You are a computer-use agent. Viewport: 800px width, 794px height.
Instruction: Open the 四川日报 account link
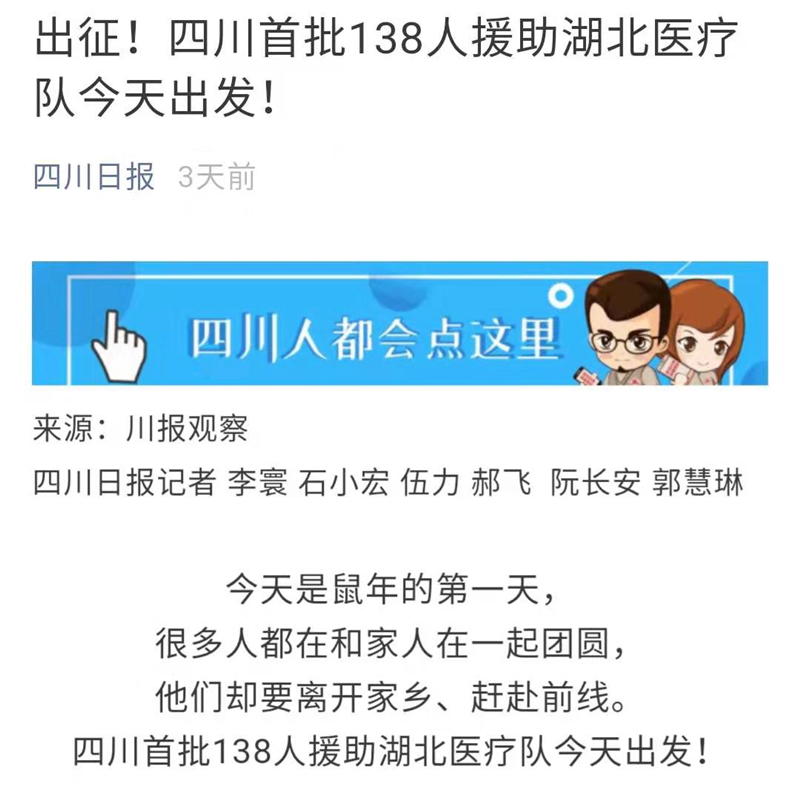coord(94,177)
